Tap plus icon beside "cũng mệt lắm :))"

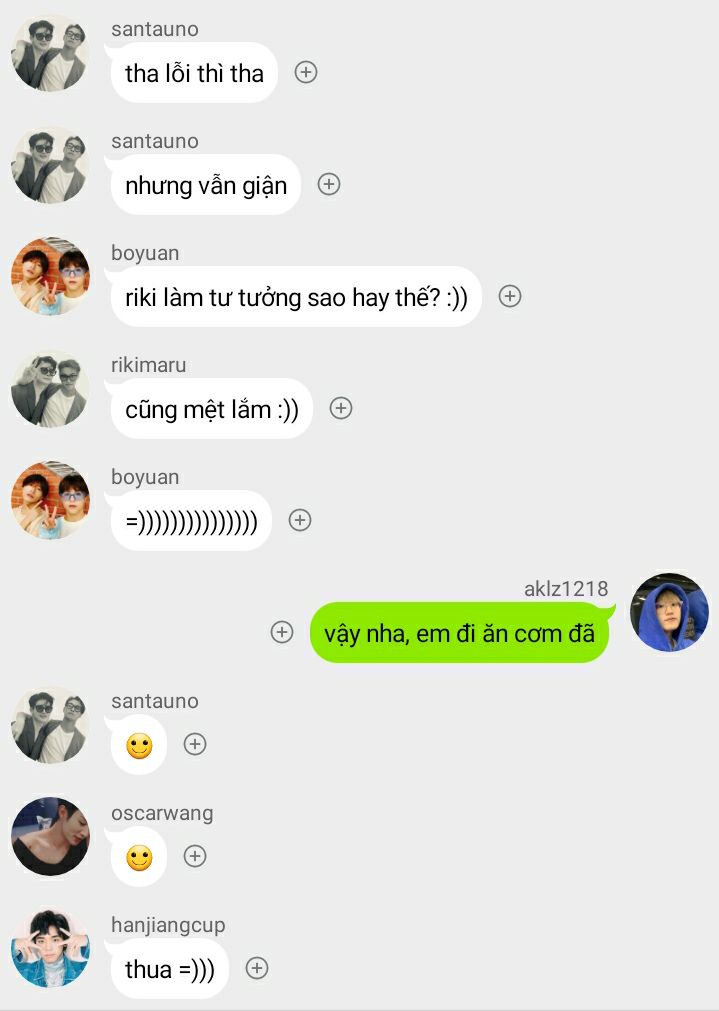click(x=341, y=408)
